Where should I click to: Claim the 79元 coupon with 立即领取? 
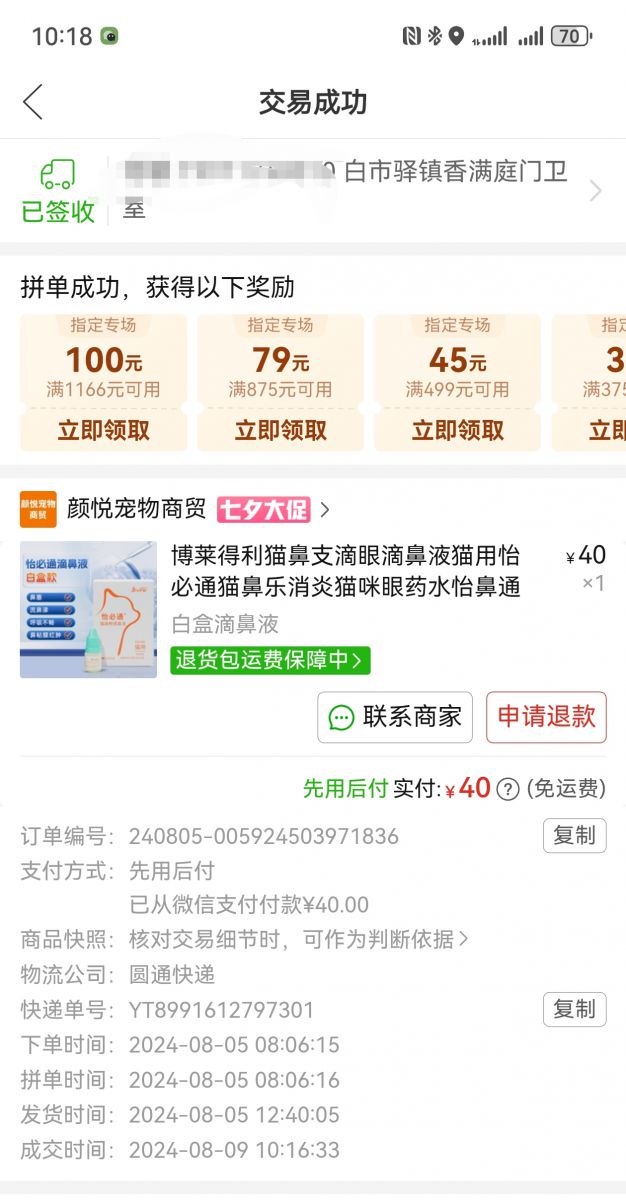pos(280,431)
